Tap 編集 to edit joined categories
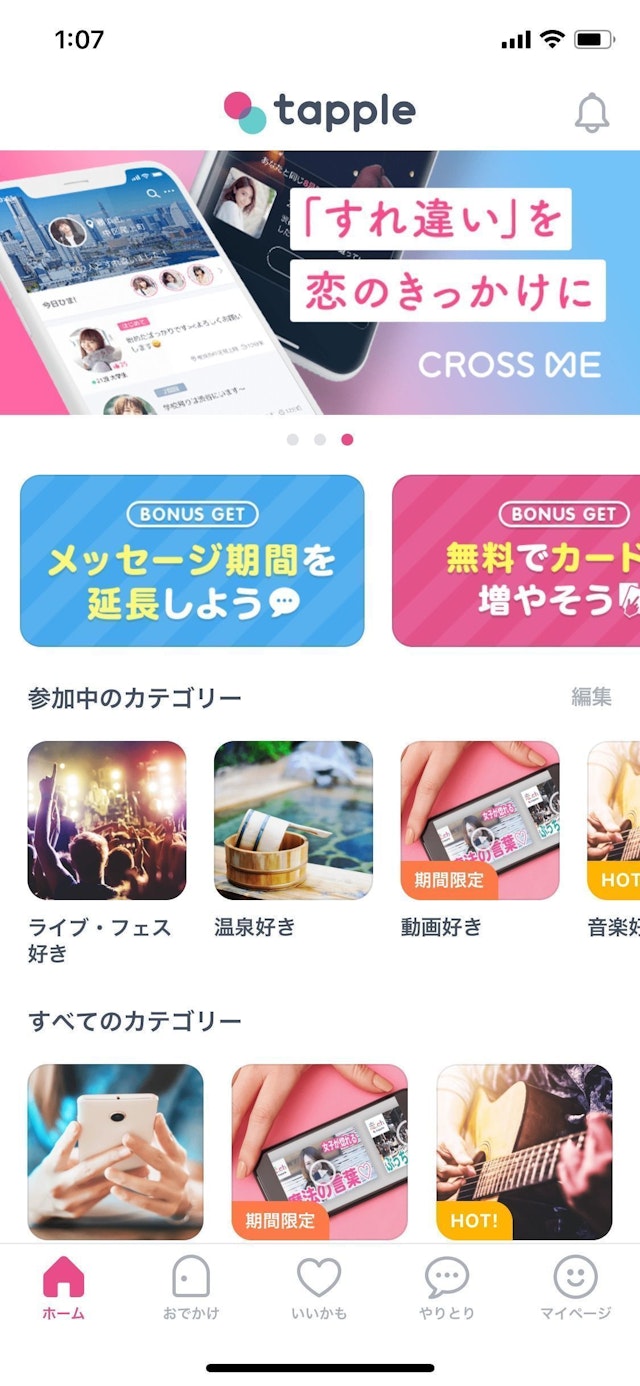Screen dimensions: 640x1386 tap(591, 697)
